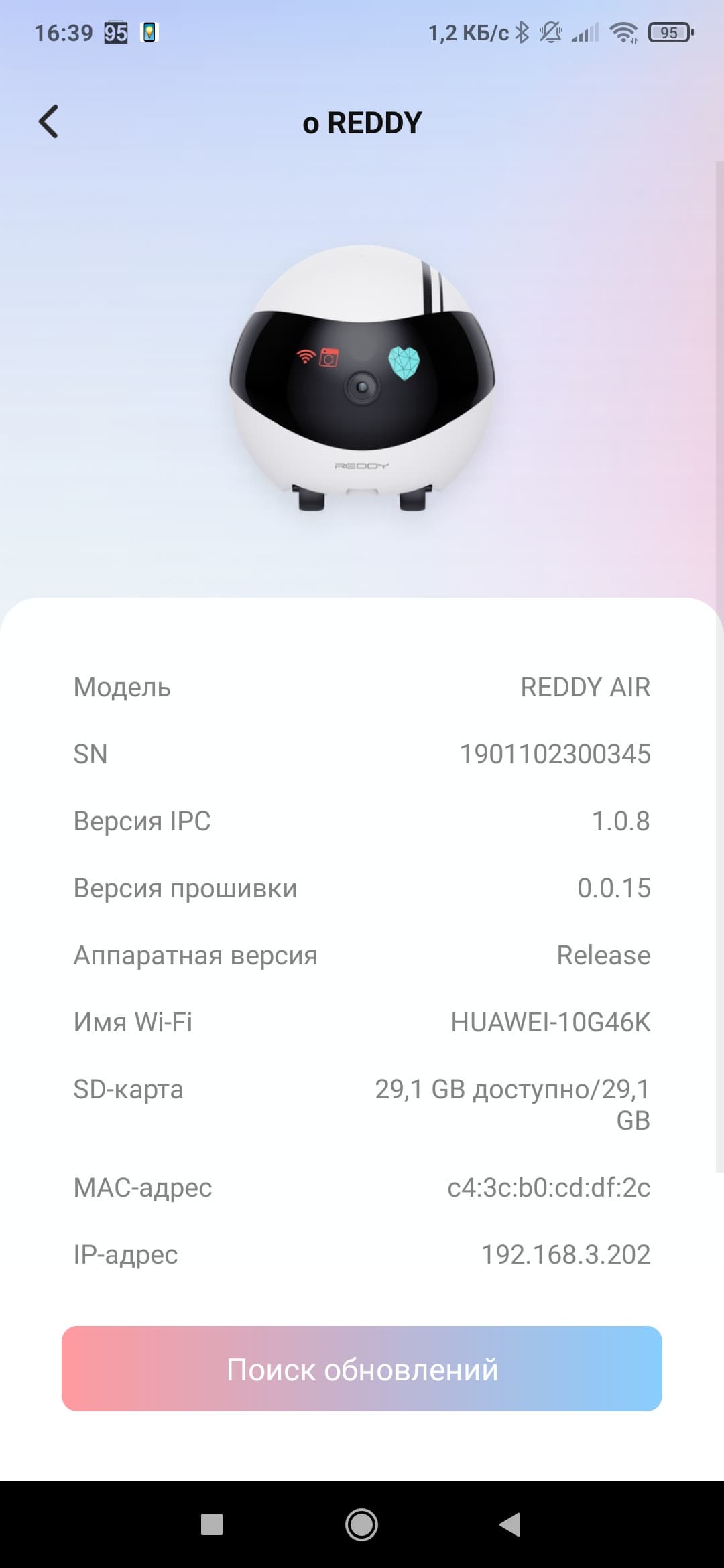Show recent apps via the square button
The image size is (724, 1568).
pyautogui.click(x=212, y=1524)
